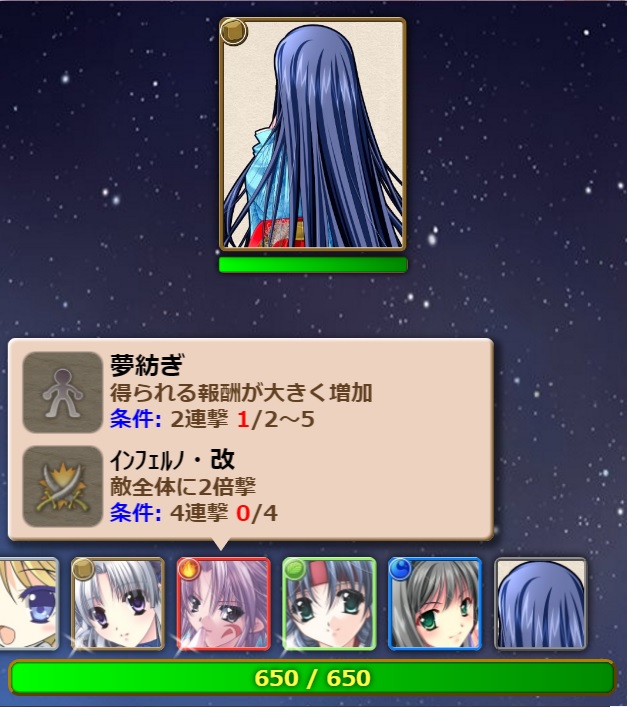Select the blonde character portrait
630x707 pixels.
tap(27, 604)
